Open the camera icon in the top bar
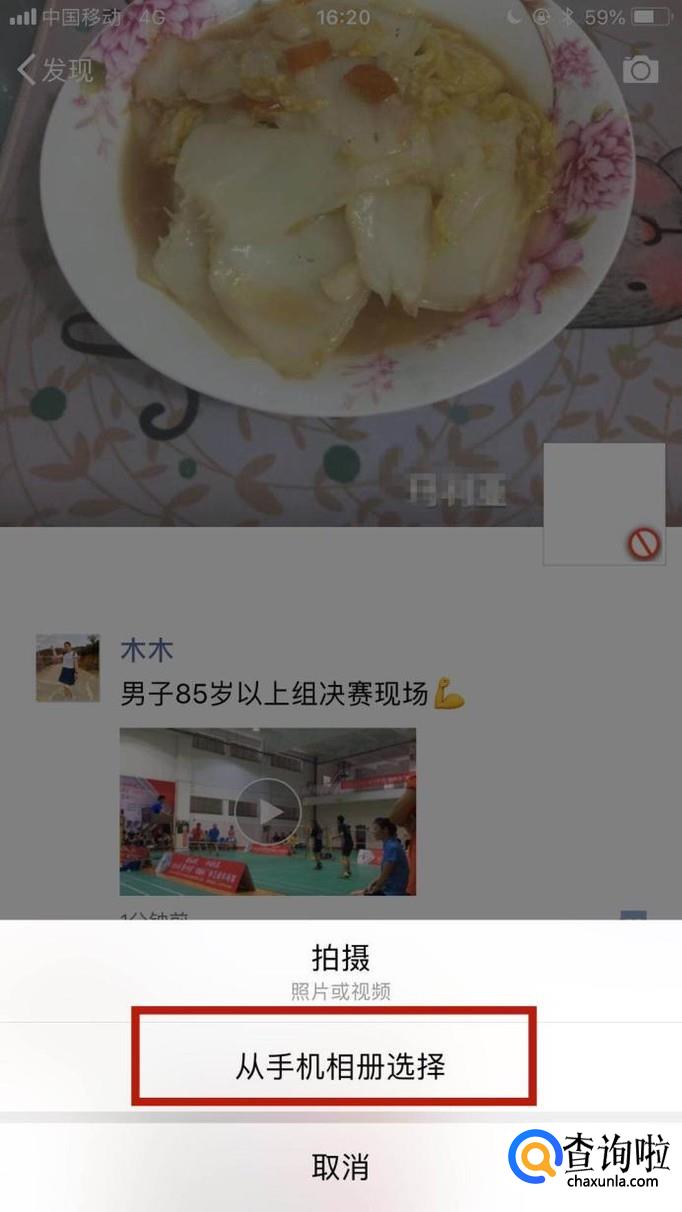This screenshot has width=682, height=1212. [640, 70]
